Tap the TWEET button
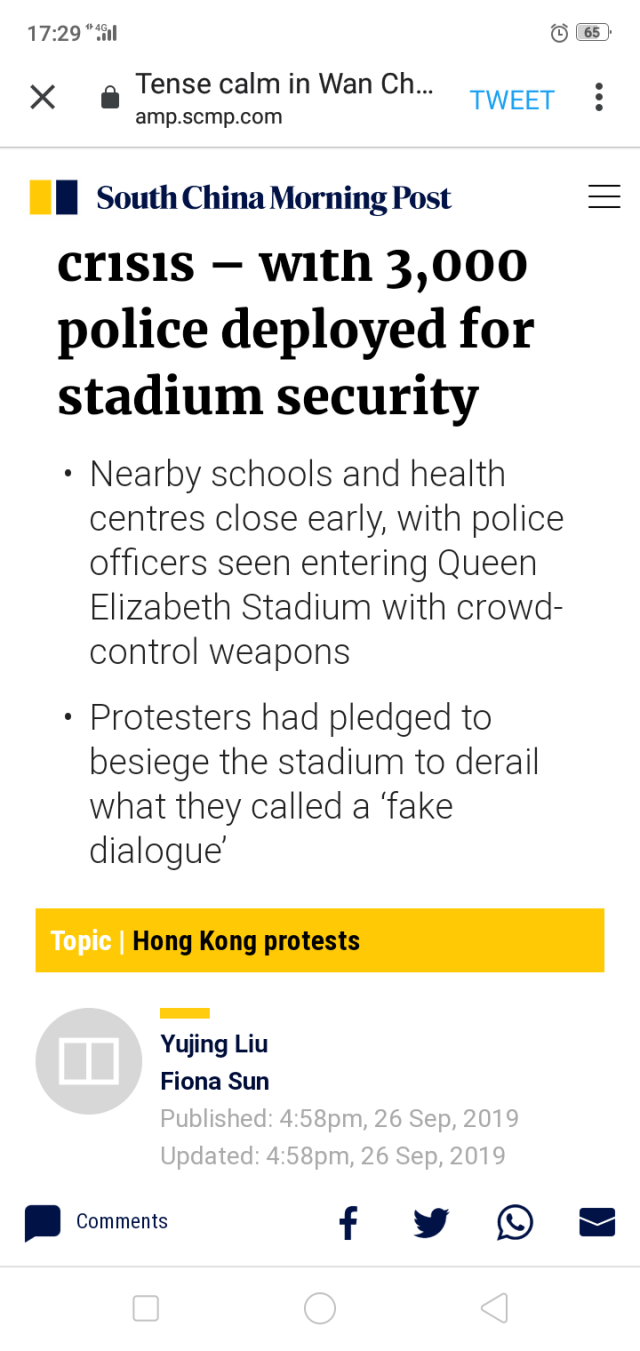The height and width of the screenshot is (1351, 640). coord(512,100)
